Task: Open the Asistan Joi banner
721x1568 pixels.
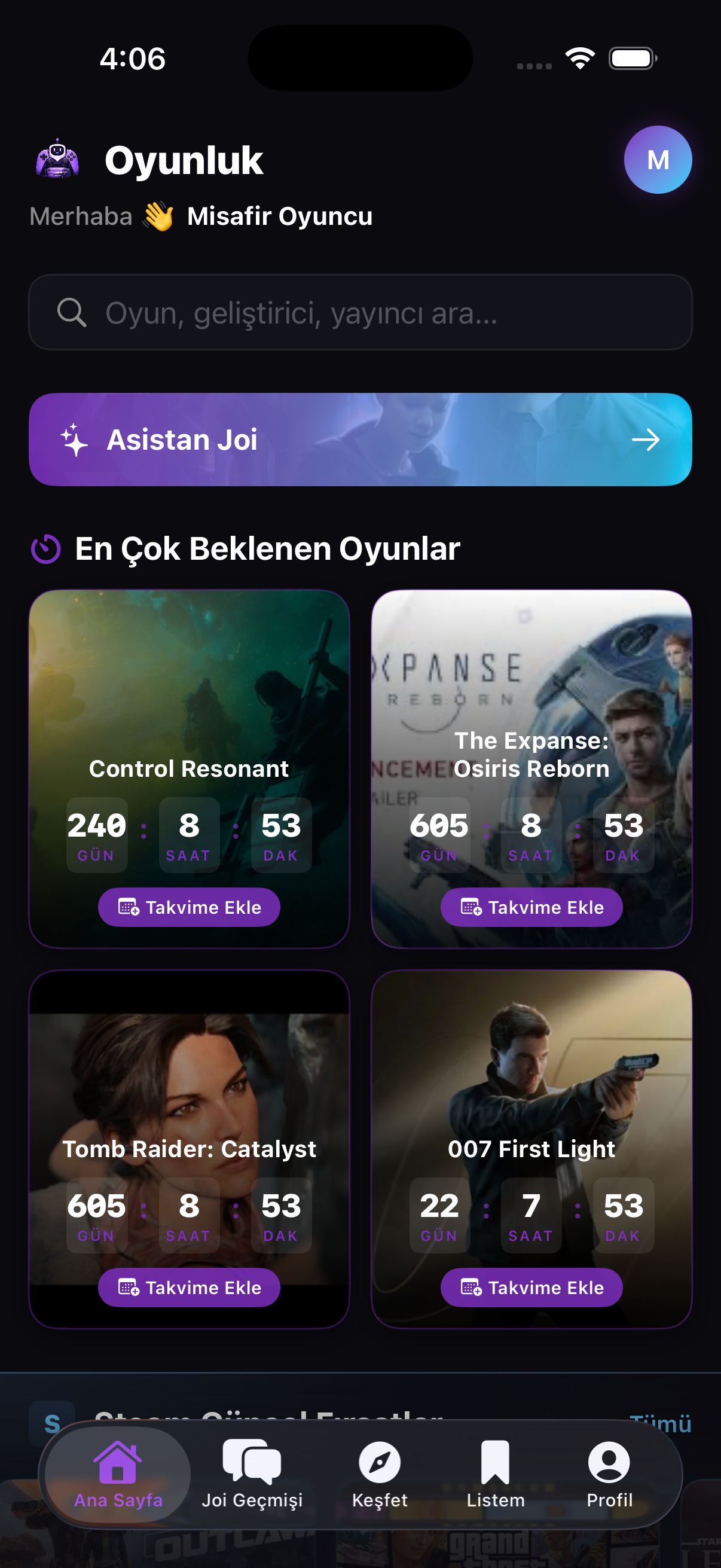Action: point(360,440)
